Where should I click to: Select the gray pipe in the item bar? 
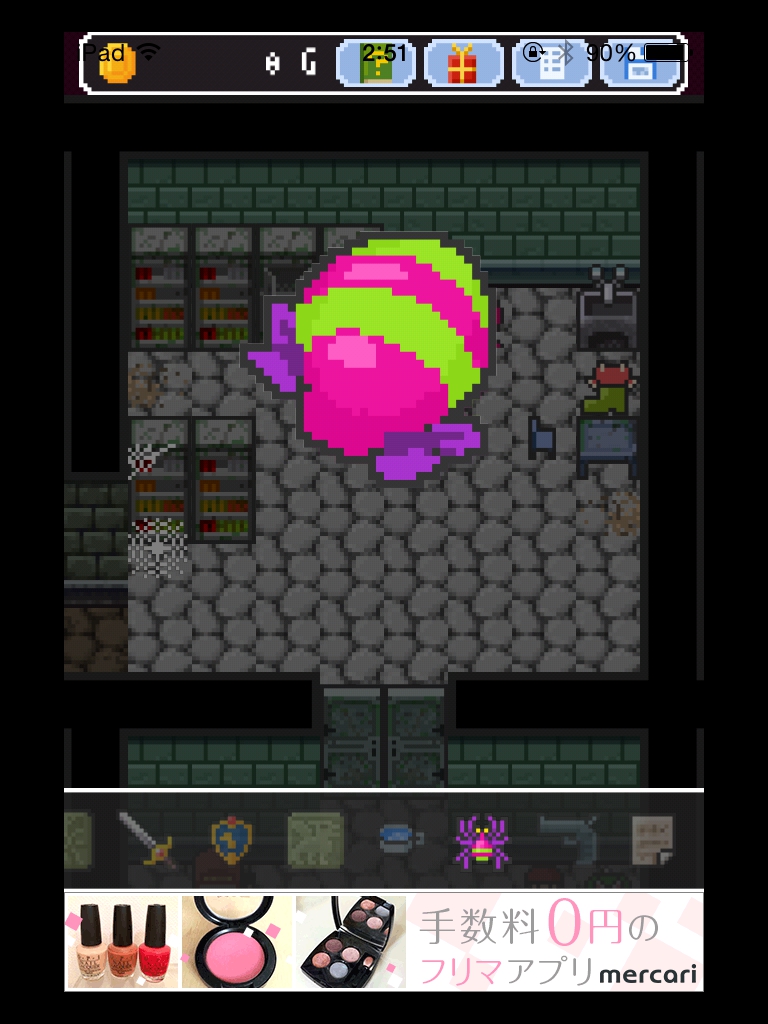click(567, 838)
